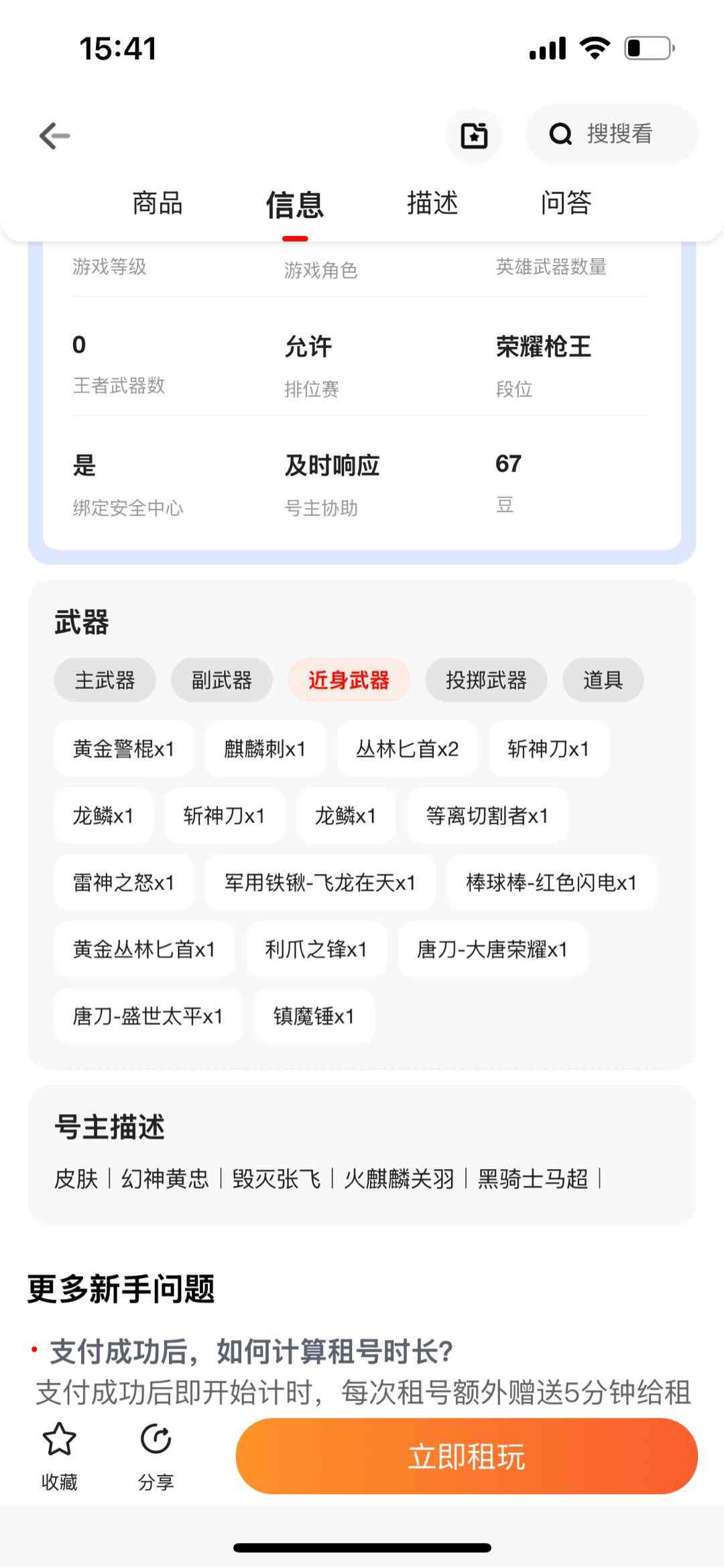Screen dimensions: 724x1568
Task: Switch to the 描述 tab
Action: [432, 203]
